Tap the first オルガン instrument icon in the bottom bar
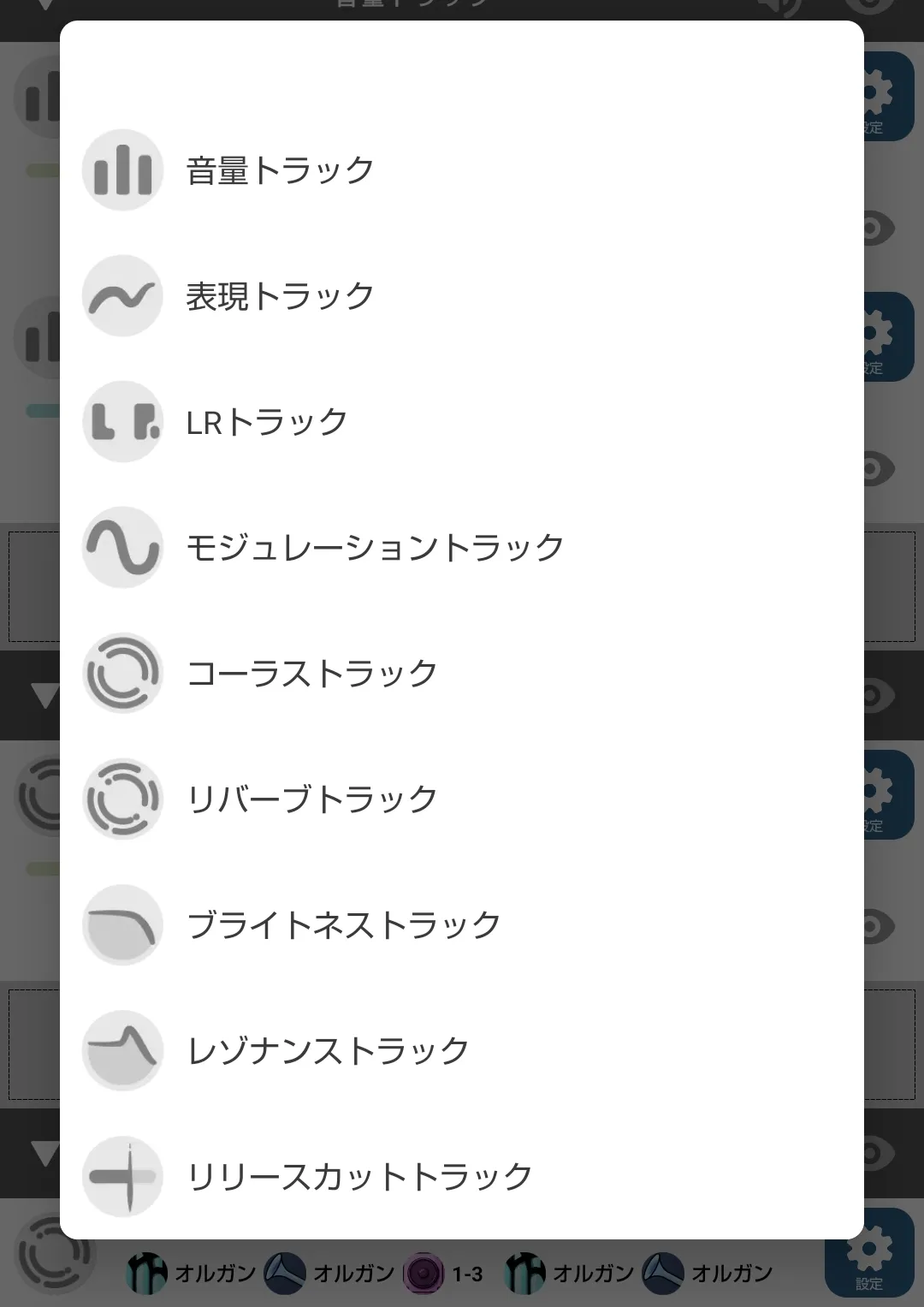Screen dimensions: 924x1307 click(147, 1273)
